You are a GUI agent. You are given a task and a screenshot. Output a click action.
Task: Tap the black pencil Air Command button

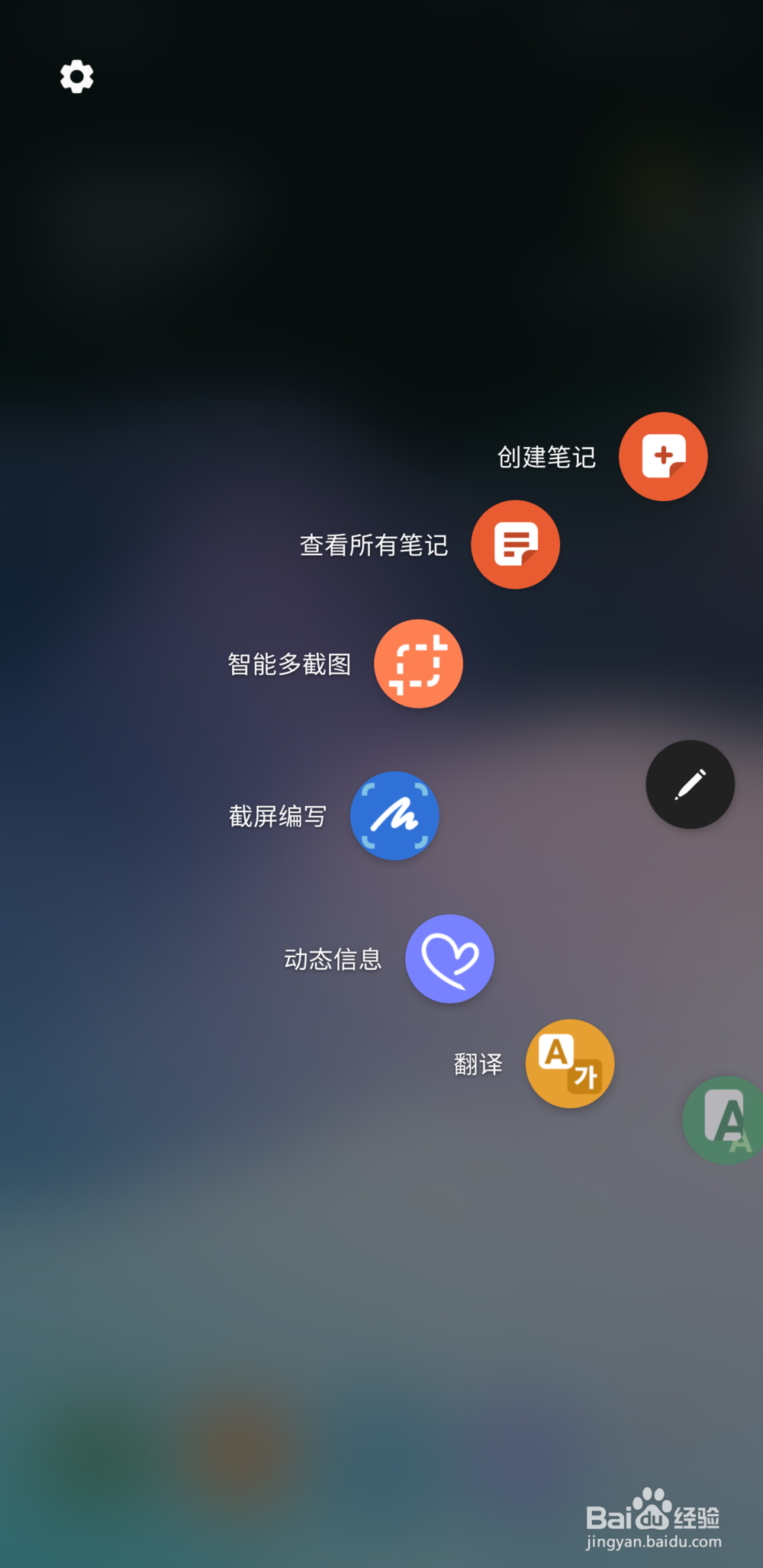coord(690,784)
